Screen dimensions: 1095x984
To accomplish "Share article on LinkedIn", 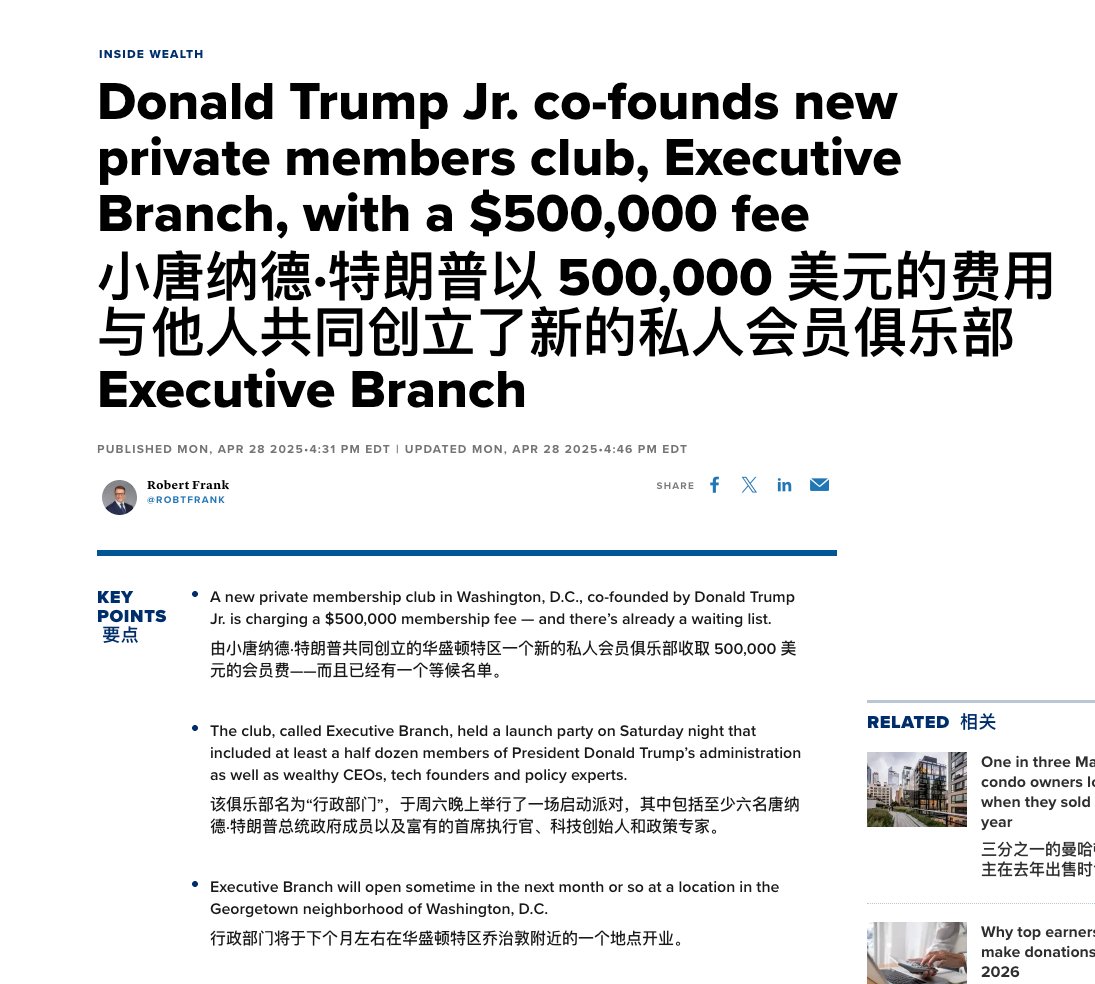I will pyautogui.click(x=784, y=485).
